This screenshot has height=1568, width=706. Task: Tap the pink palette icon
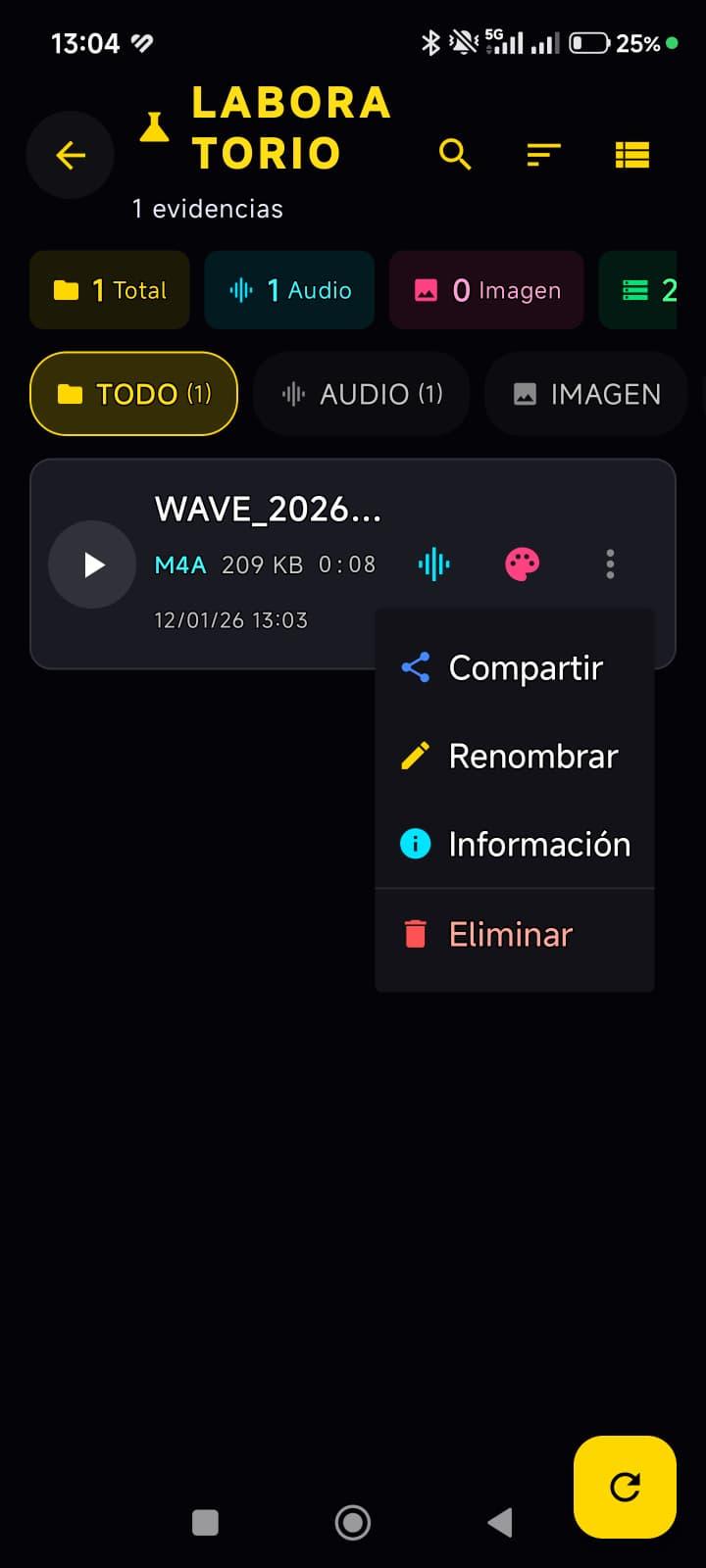(522, 564)
